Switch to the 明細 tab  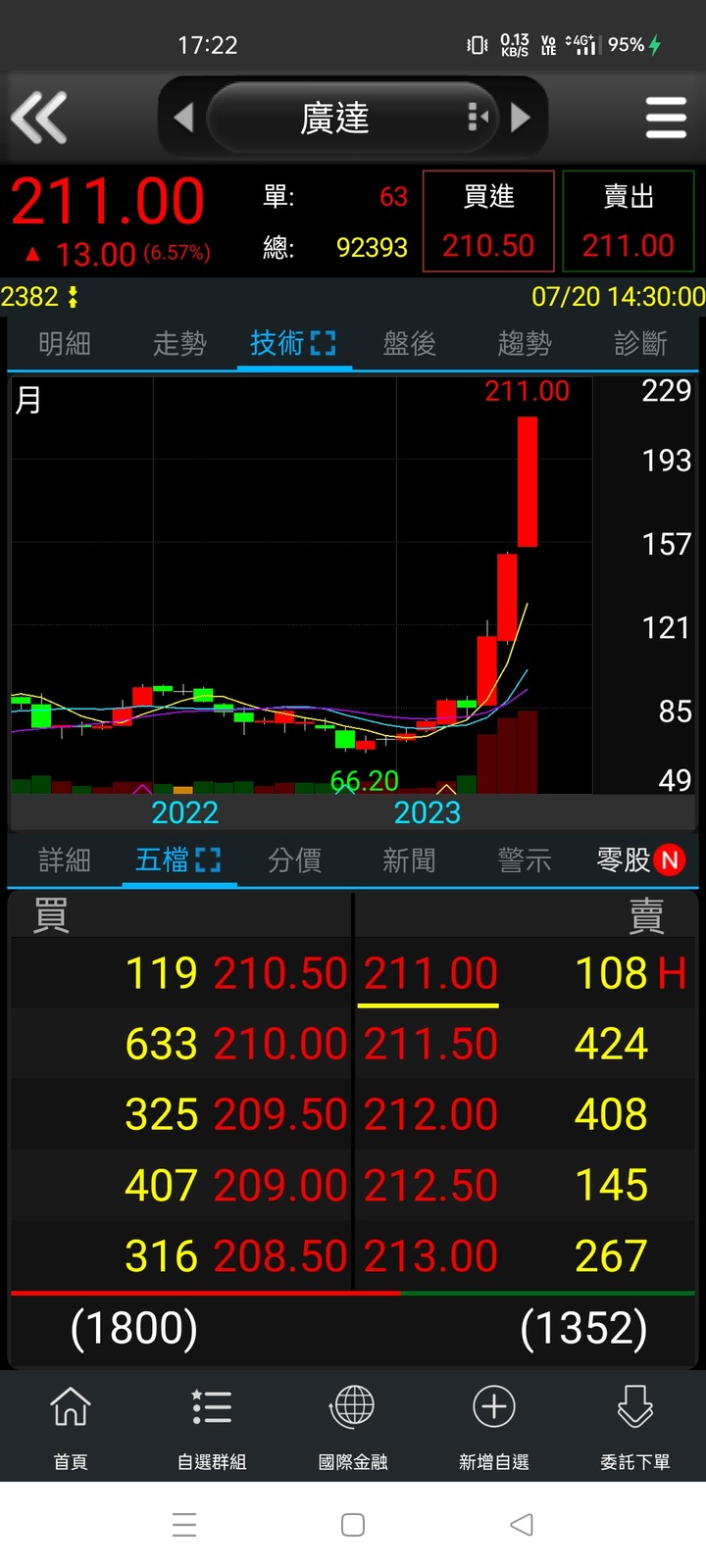pyautogui.click(x=65, y=343)
